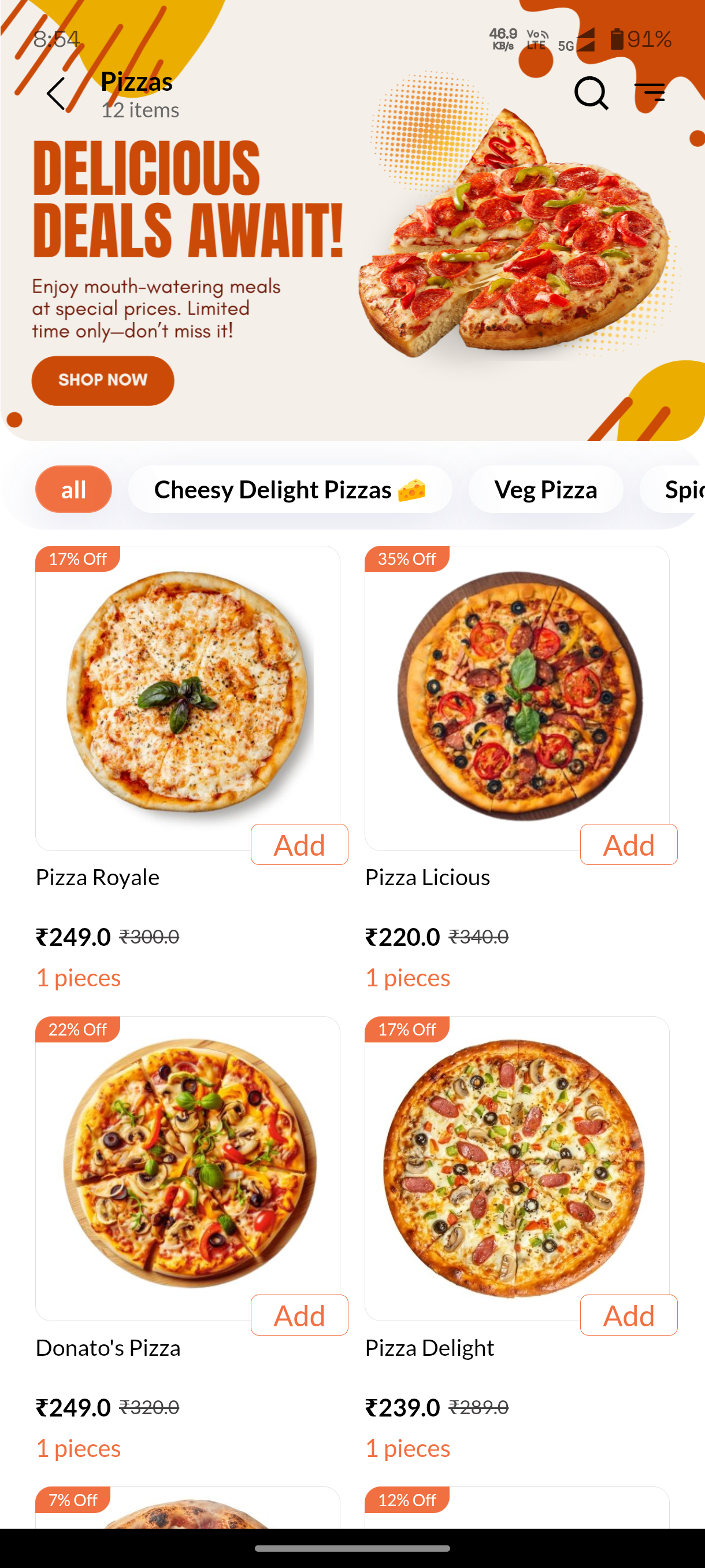Tap the 35% Off badge on Pizza Licious
This screenshot has height=1568, width=705.
pyautogui.click(x=406, y=557)
